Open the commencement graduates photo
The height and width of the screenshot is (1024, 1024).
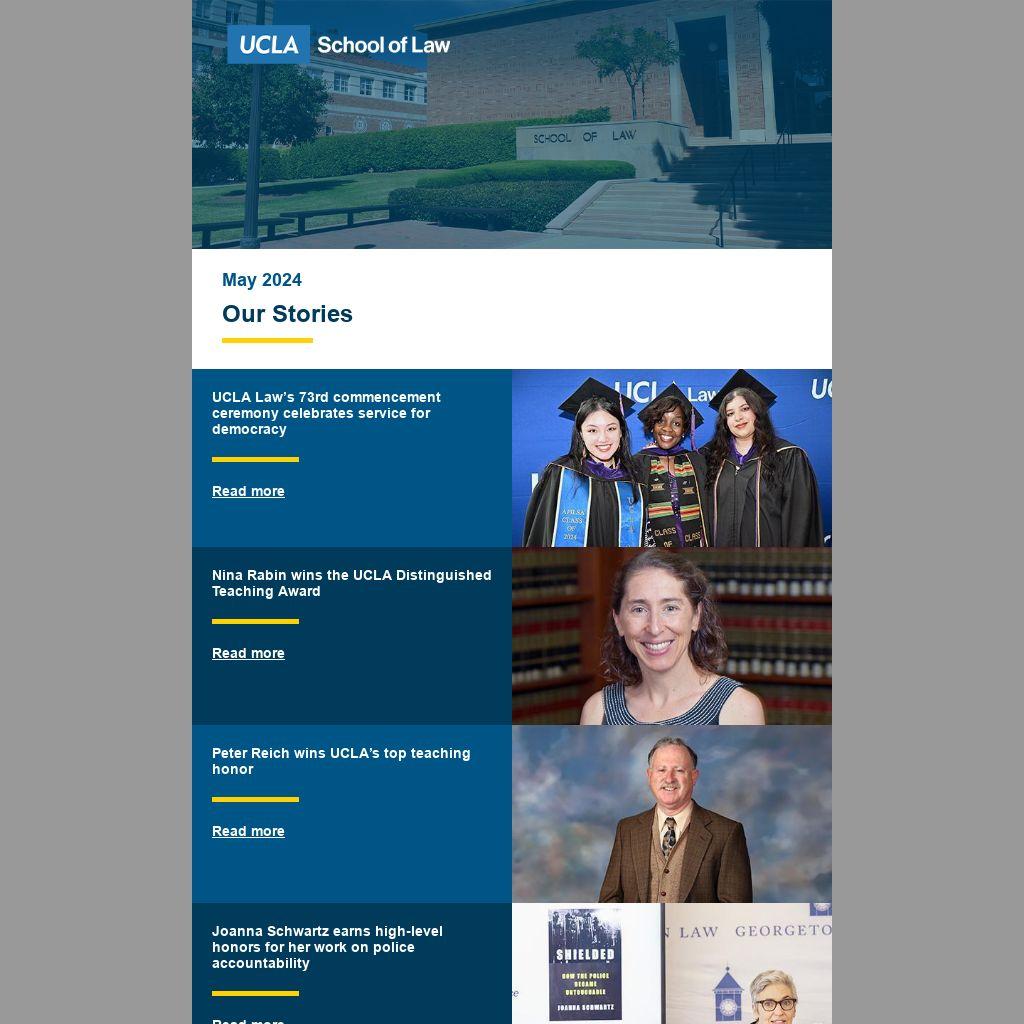671,458
